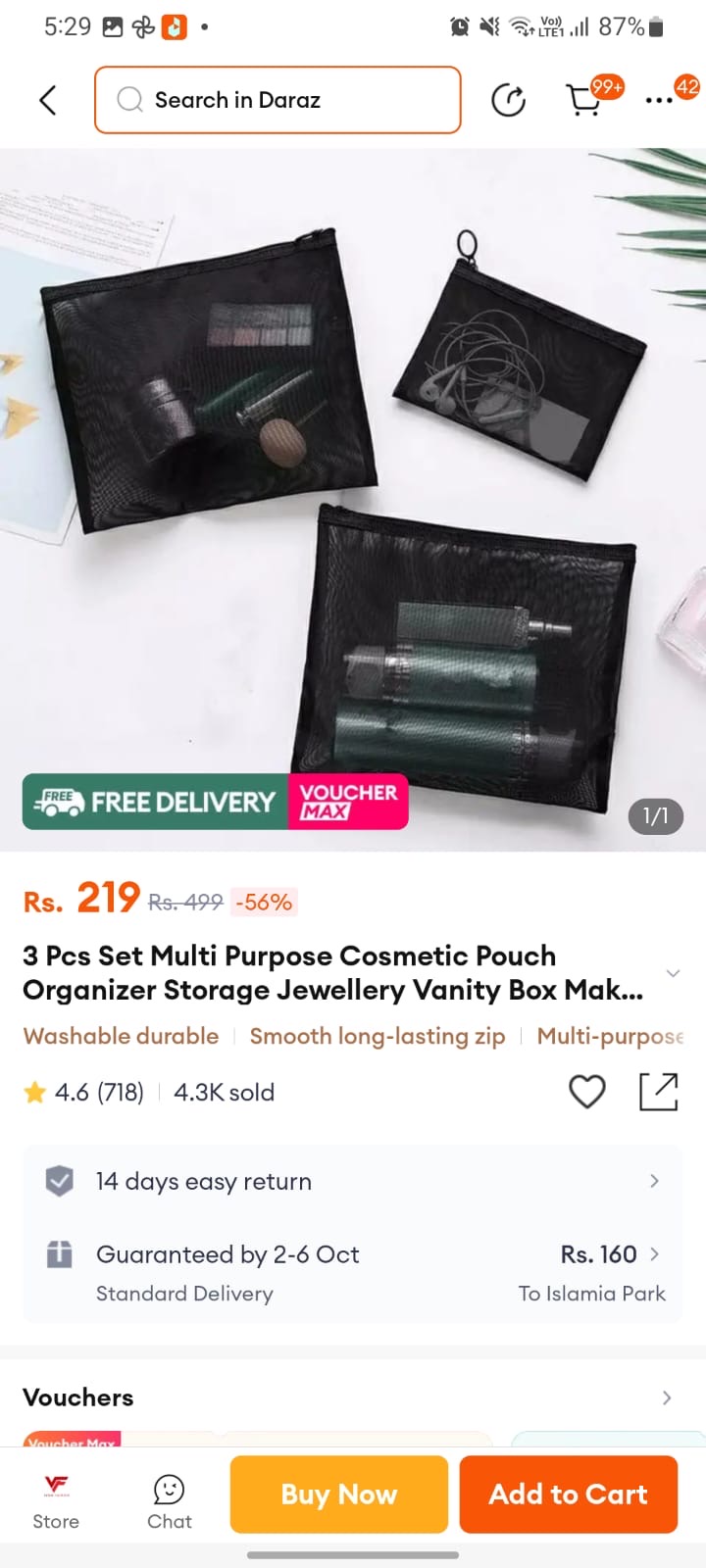Viewport: 706px width, 1568px height.
Task: Visit the seller's Store
Action: [56, 1501]
